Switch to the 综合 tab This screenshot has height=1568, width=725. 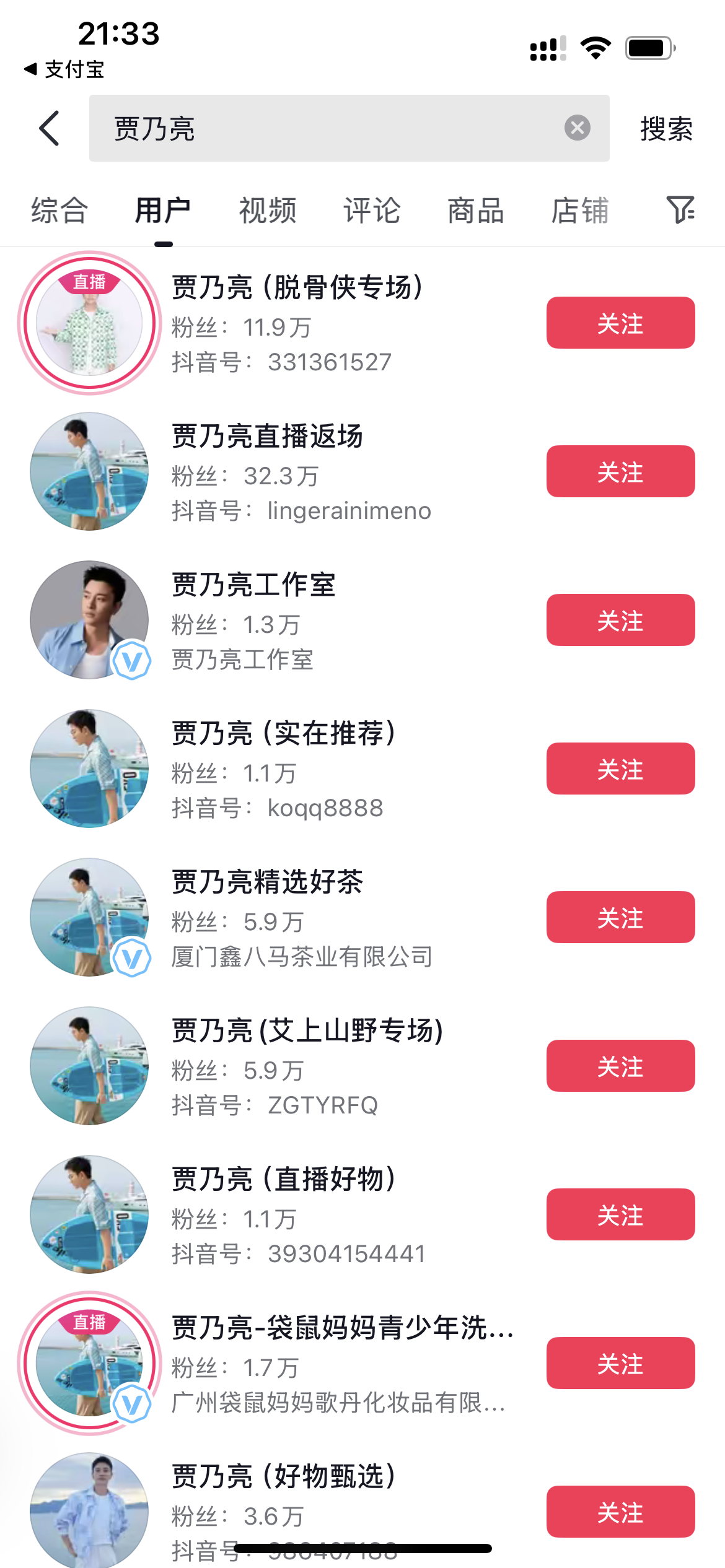click(59, 210)
